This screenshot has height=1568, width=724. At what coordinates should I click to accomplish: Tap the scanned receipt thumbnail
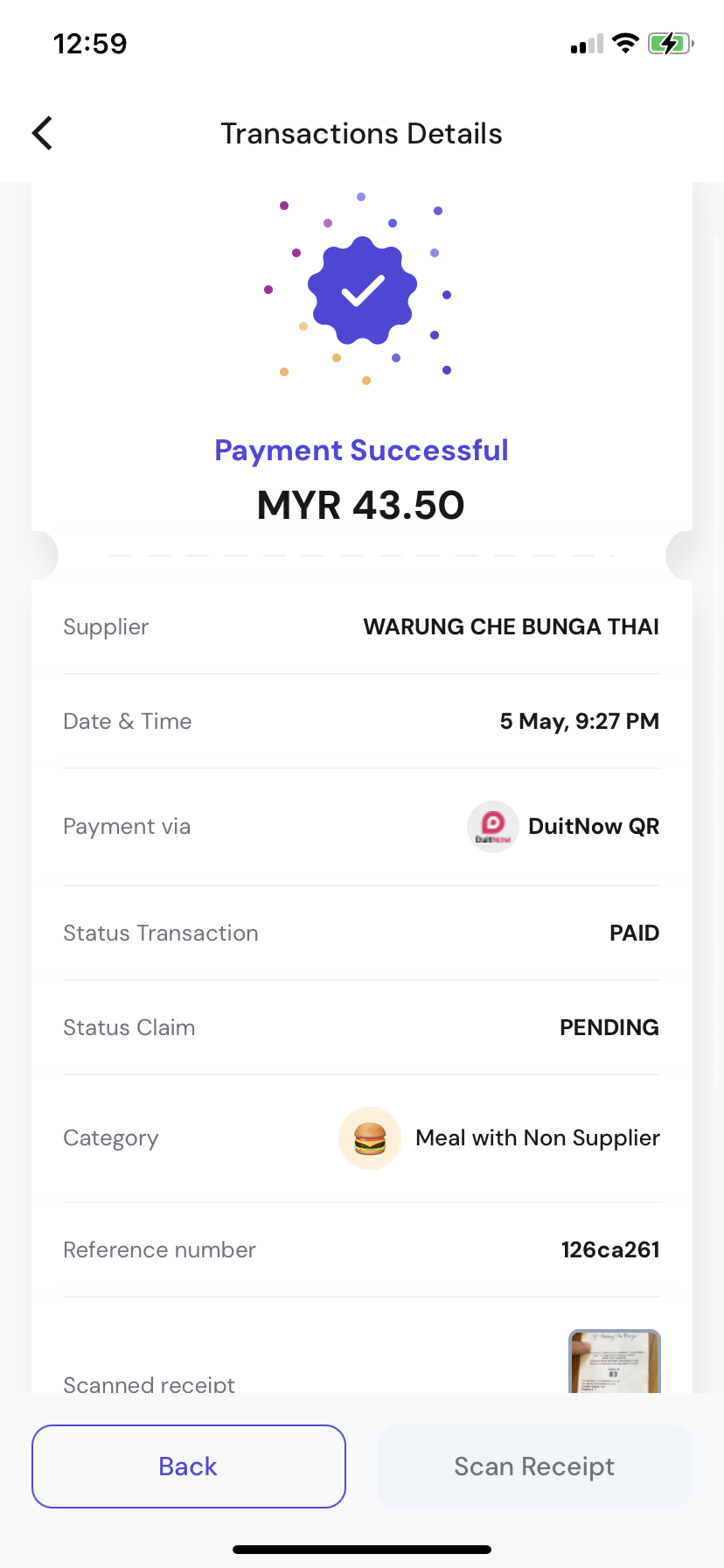[x=614, y=1361]
